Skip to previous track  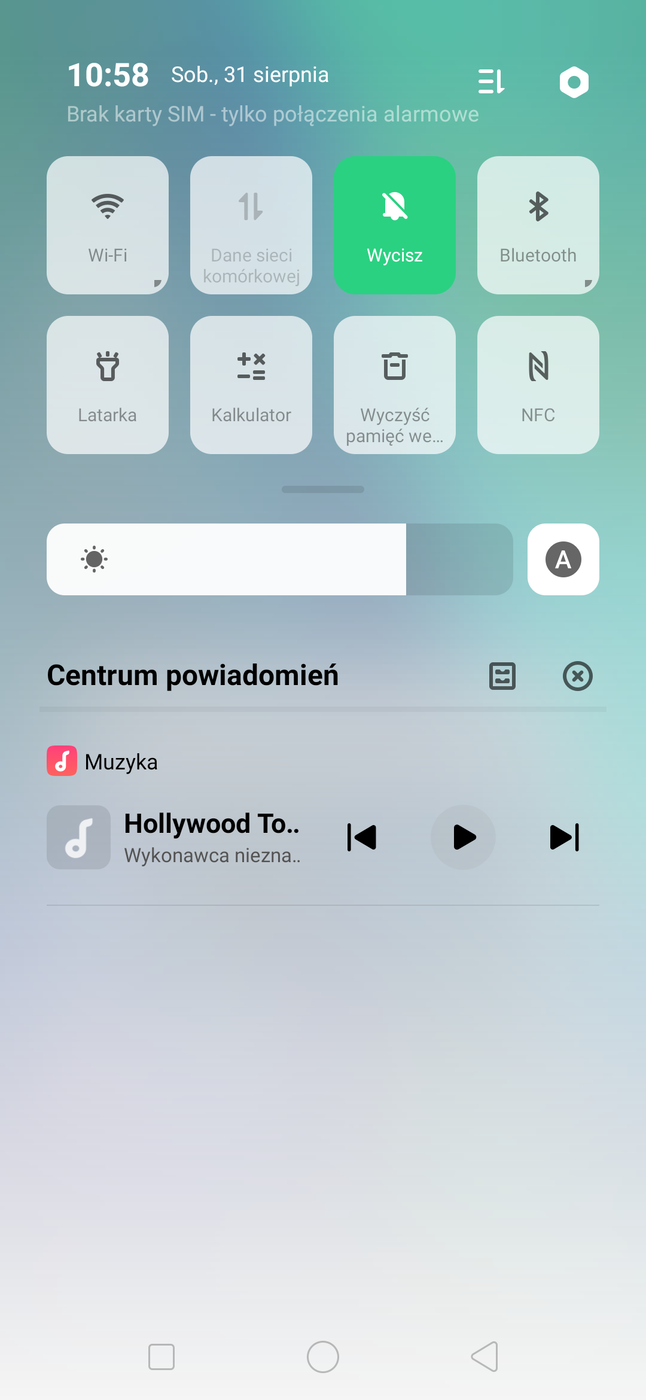[362, 837]
